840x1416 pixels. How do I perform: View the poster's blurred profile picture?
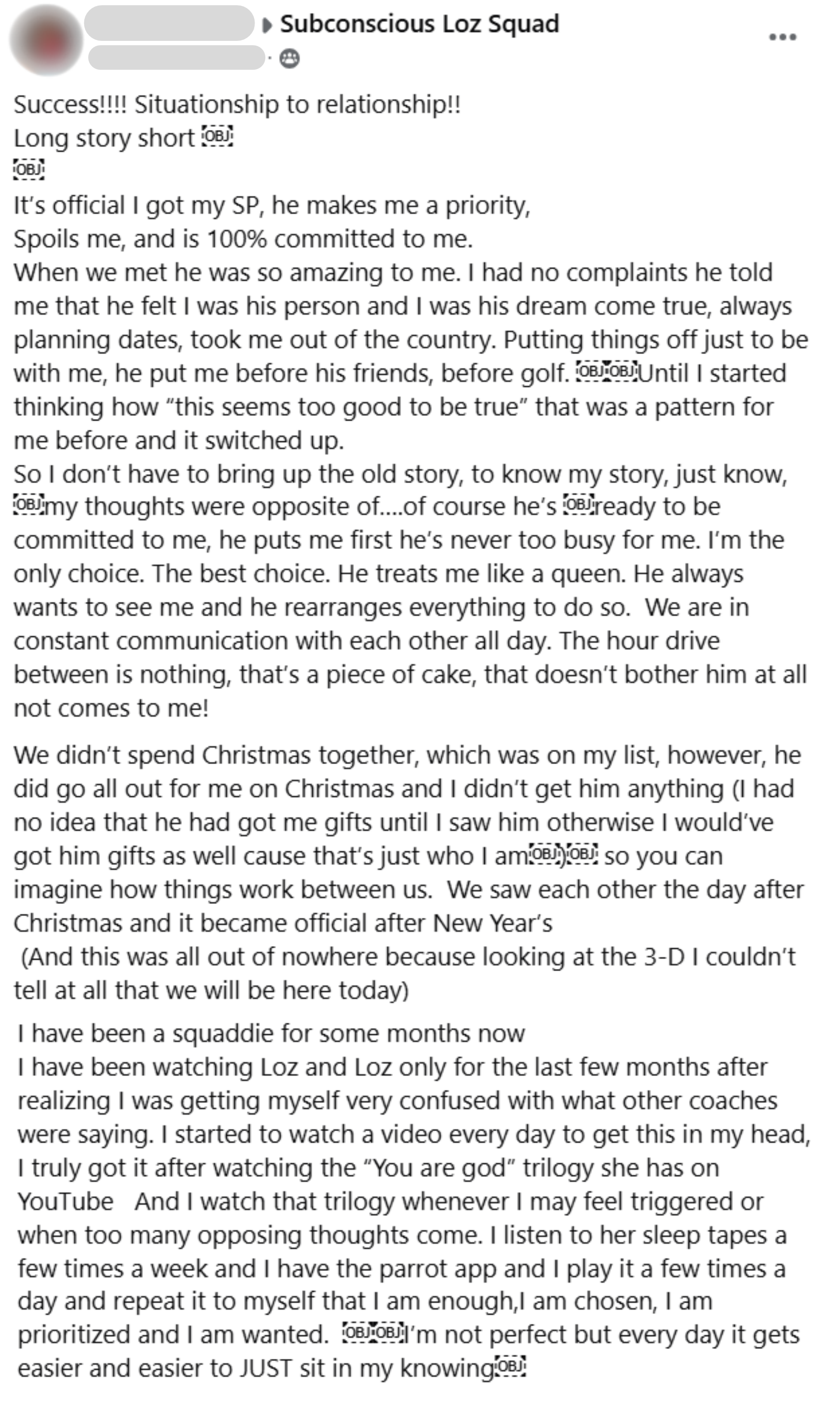(x=47, y=40)
